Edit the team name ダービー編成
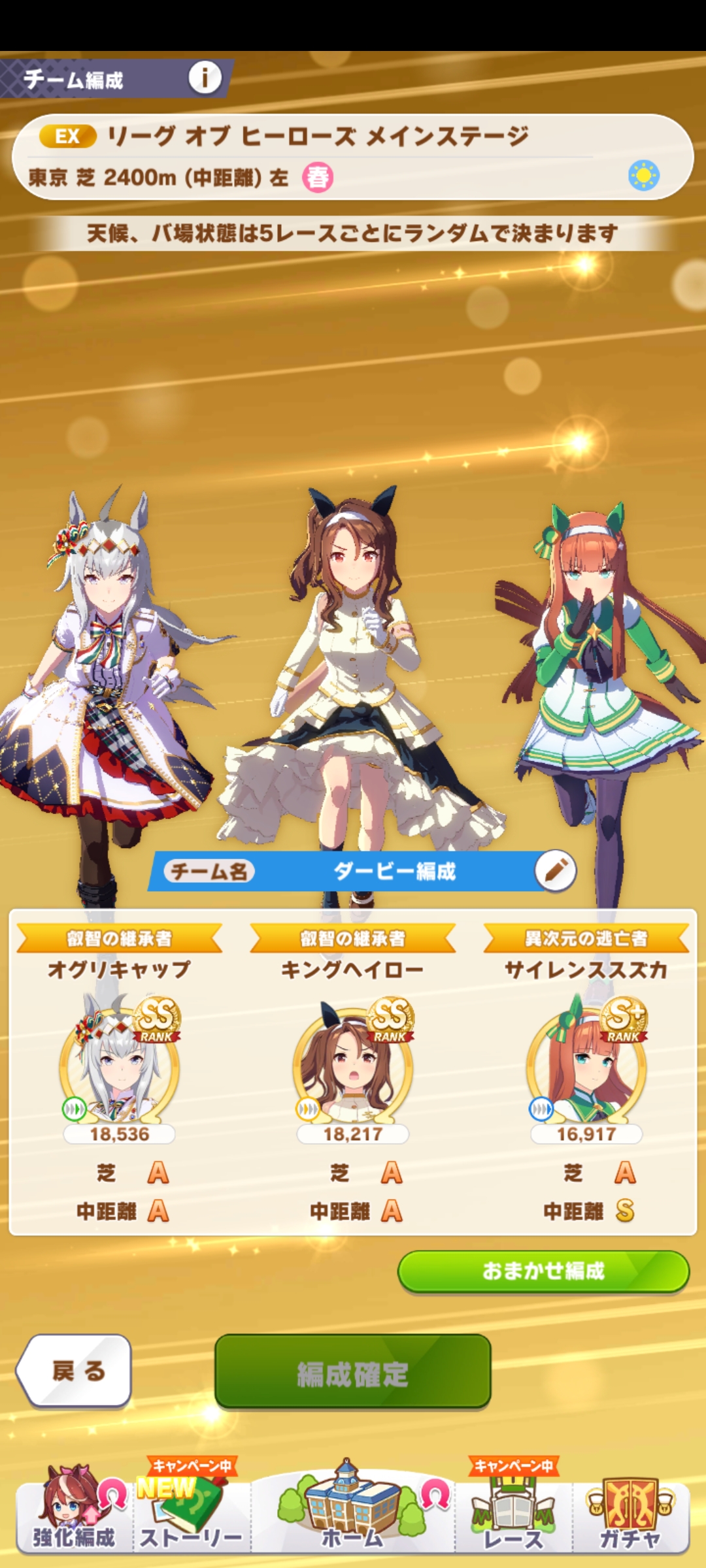This screenshot has height=1568, width=706. pyautogui.click(x=555, y=870)
